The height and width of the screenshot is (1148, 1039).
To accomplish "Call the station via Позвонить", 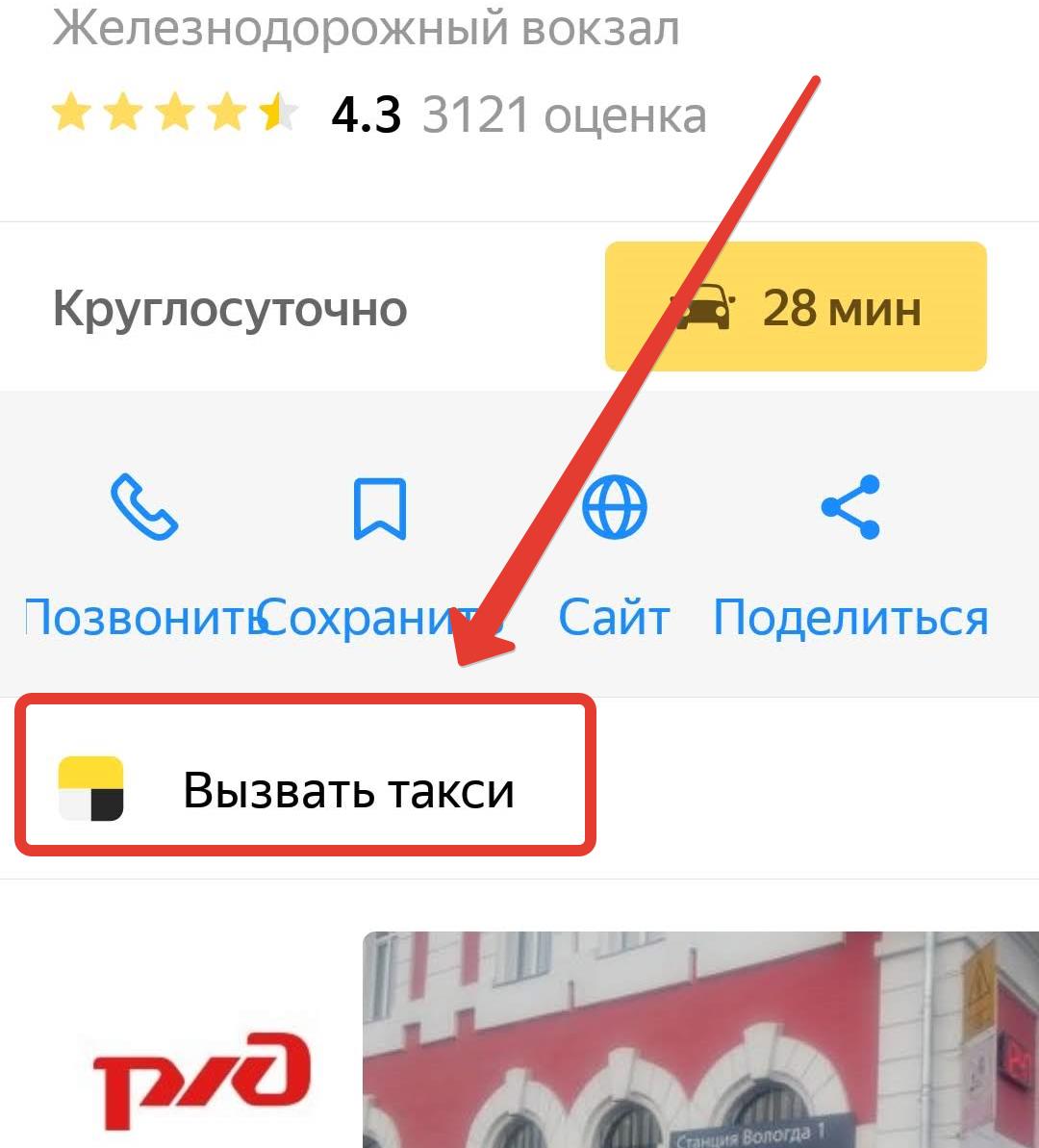I will pos(144,548).
